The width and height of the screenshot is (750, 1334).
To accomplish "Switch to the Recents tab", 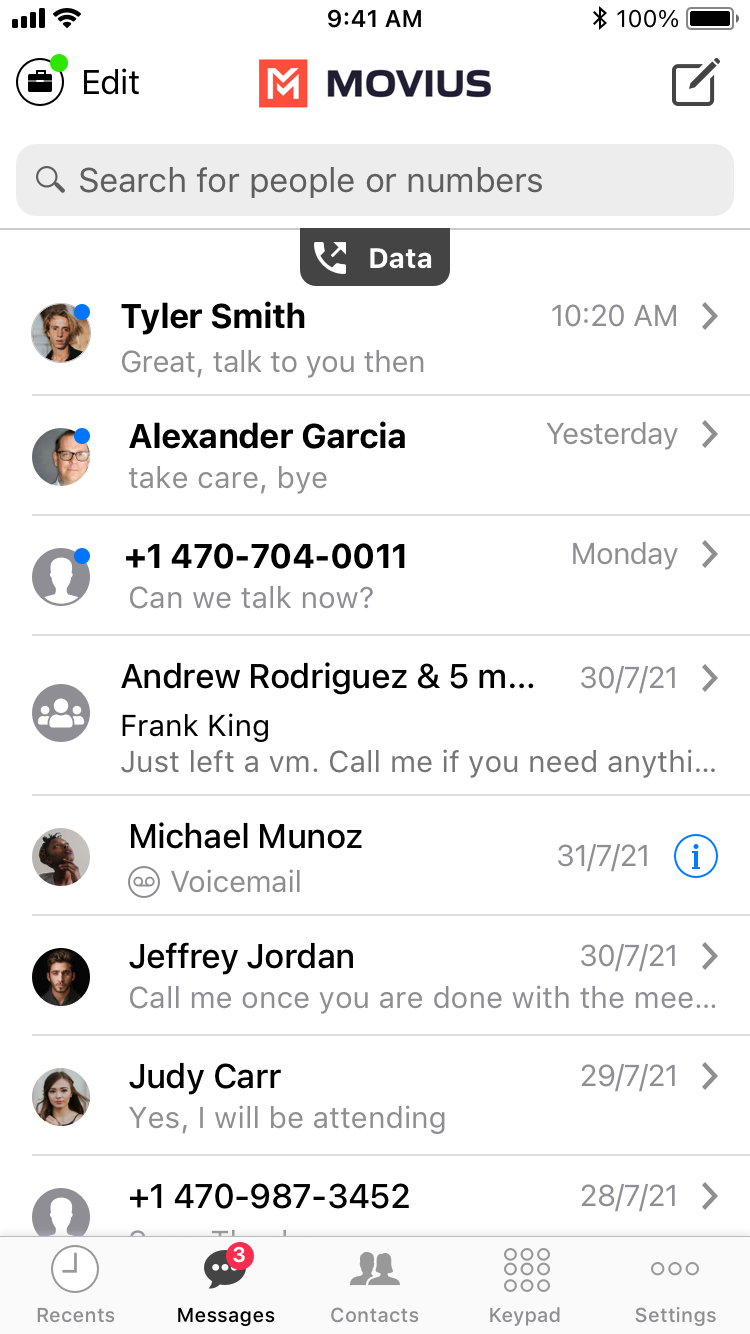I will coord(75,1286).
